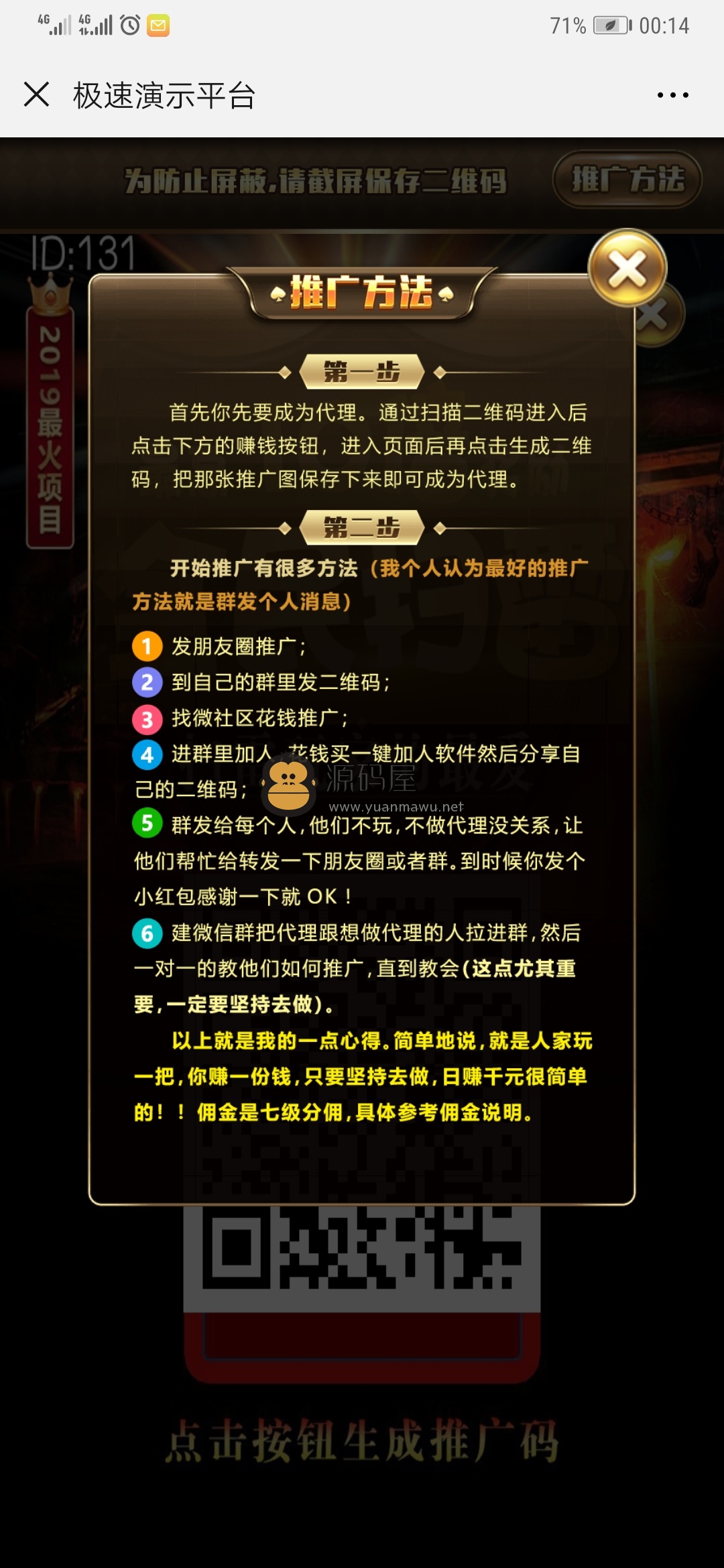Open the three-dot overflow menu
This screenshot has height=1568, width=724.
(672, 95)
